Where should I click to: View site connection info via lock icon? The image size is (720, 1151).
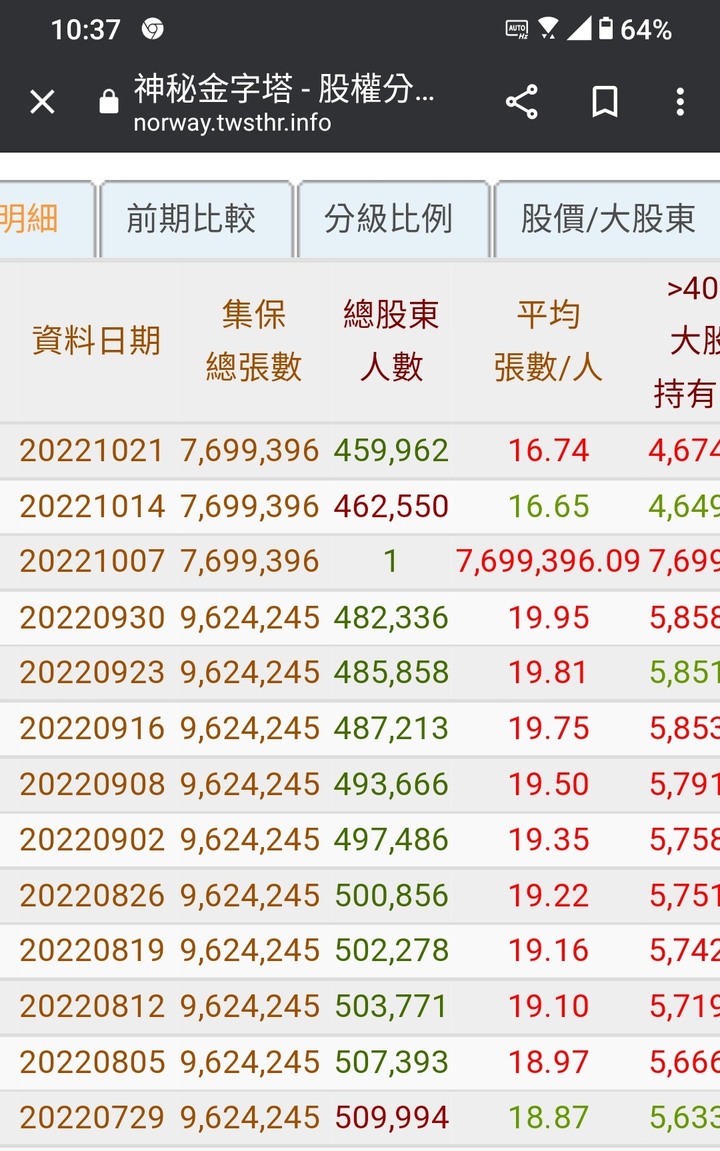tap(109, 103)
